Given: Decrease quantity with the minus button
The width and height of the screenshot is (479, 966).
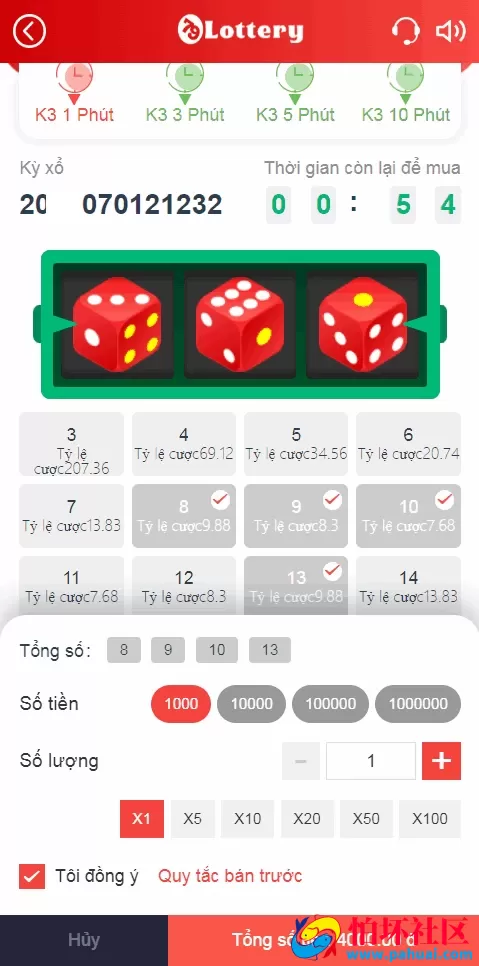Looking at the screenshot, I should (301, 761).
